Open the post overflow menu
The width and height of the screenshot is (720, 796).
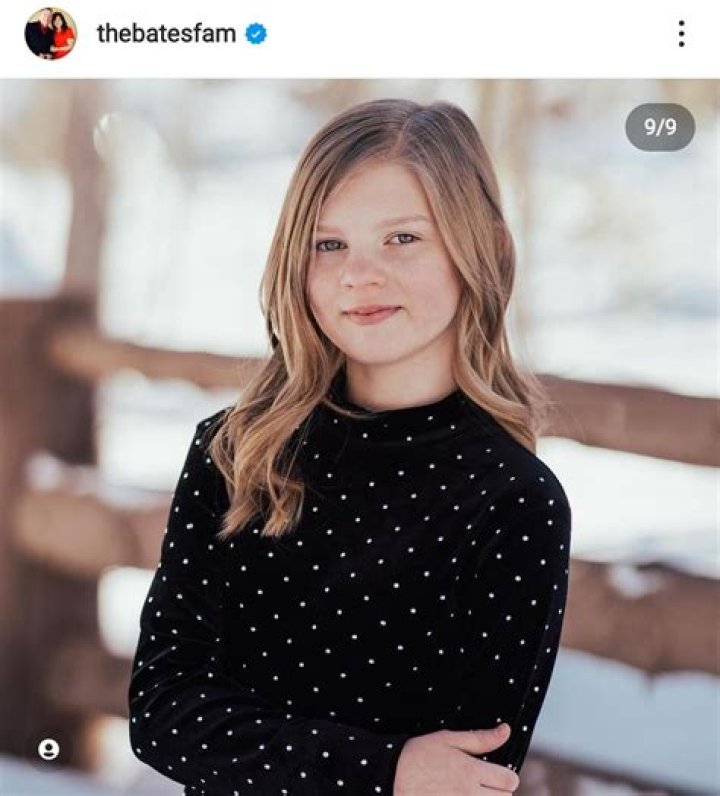[681, 34]
